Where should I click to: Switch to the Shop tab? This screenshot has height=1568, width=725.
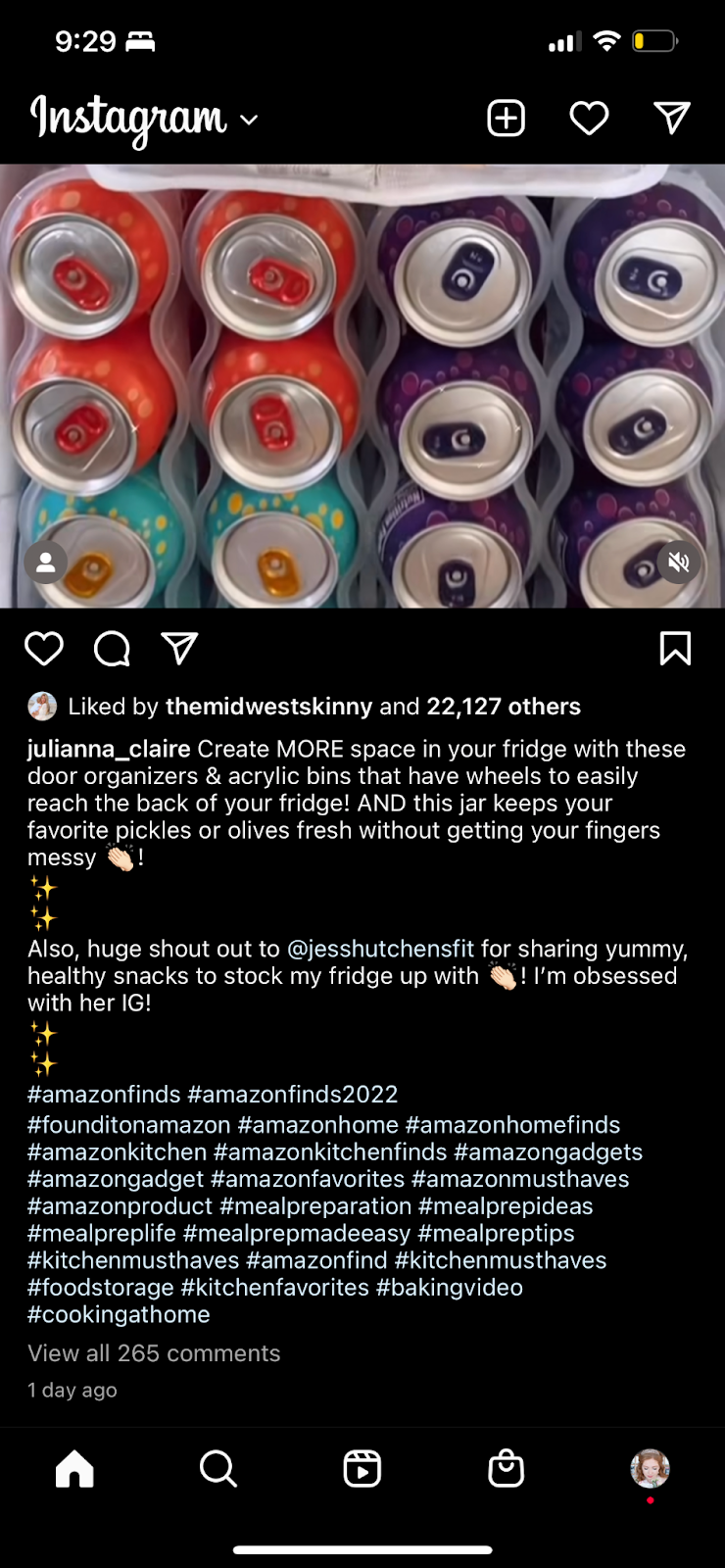[x=506, y=1469]
